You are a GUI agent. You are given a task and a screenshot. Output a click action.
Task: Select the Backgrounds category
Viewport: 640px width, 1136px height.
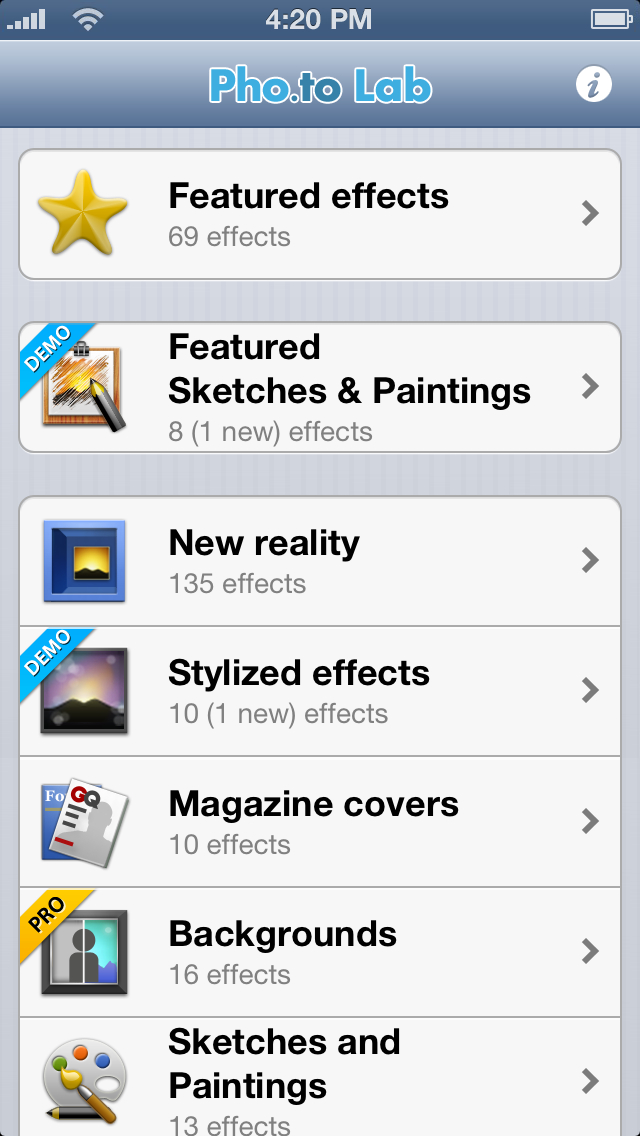coord(320,952)
